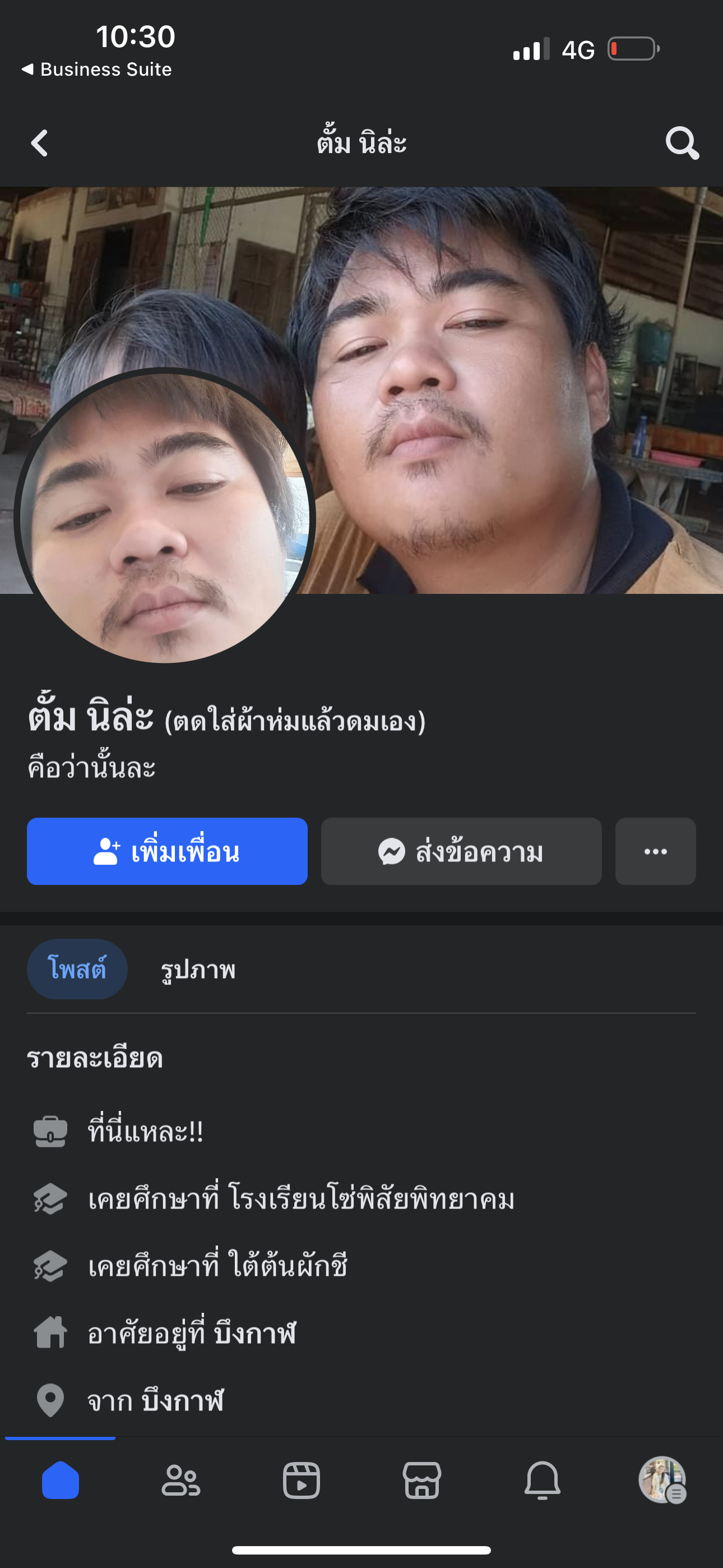Tap ส่งข้อความ to message this person
Image resolution: width=723 pixels, height=1568 pixels.
(x=461, y=851)
